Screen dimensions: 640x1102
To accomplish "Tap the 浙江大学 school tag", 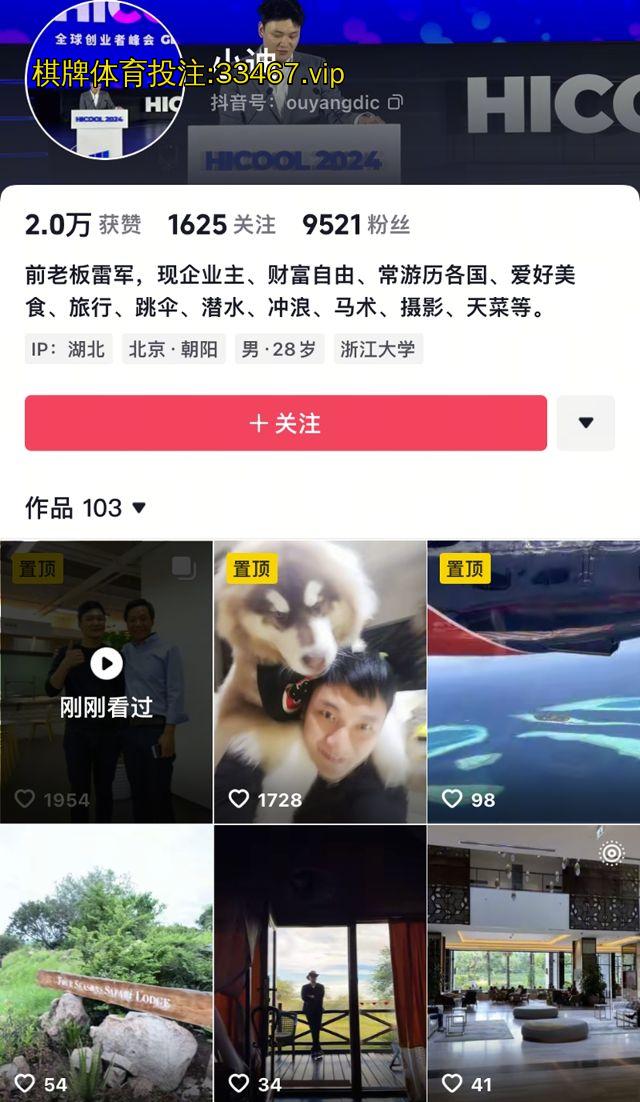I will [377, 349].
